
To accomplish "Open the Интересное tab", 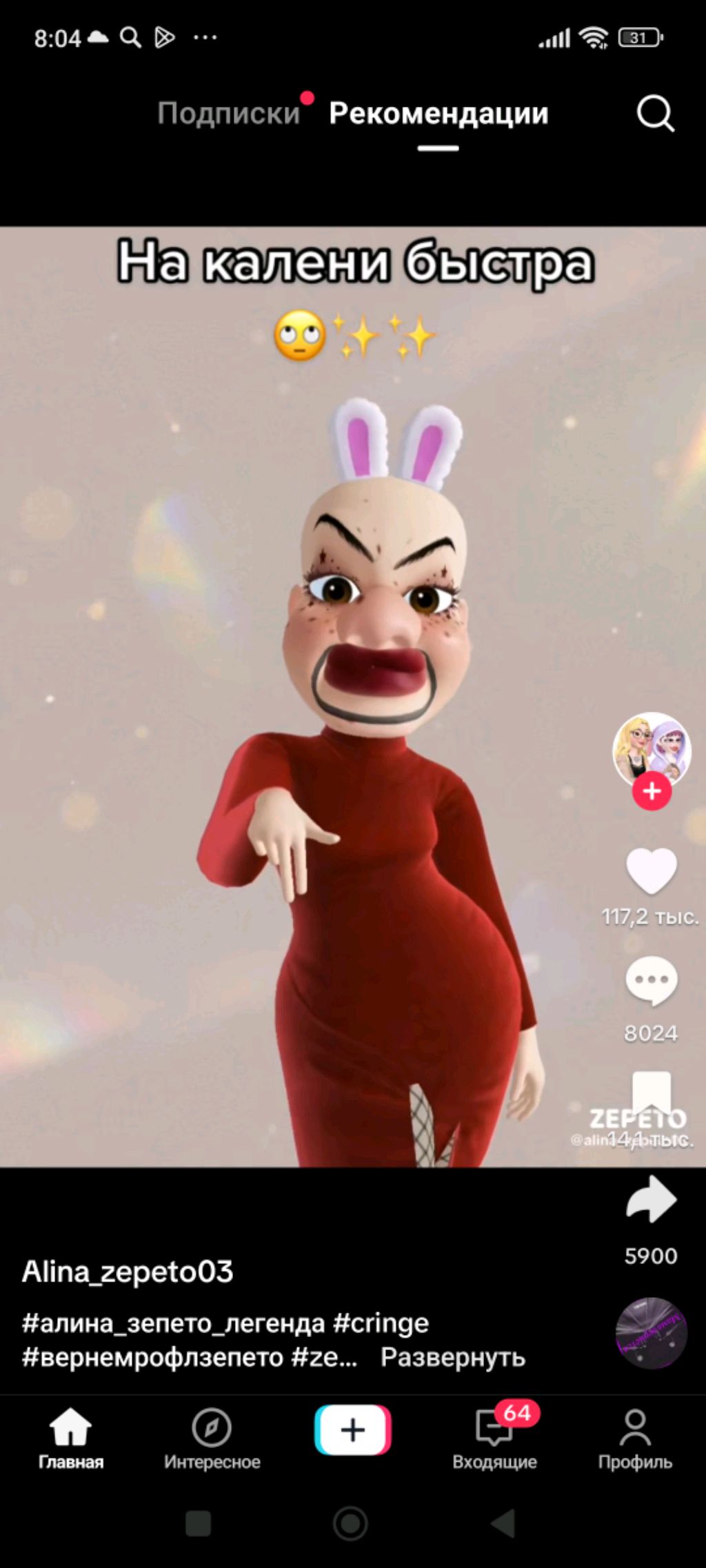I will (212, 1439).
